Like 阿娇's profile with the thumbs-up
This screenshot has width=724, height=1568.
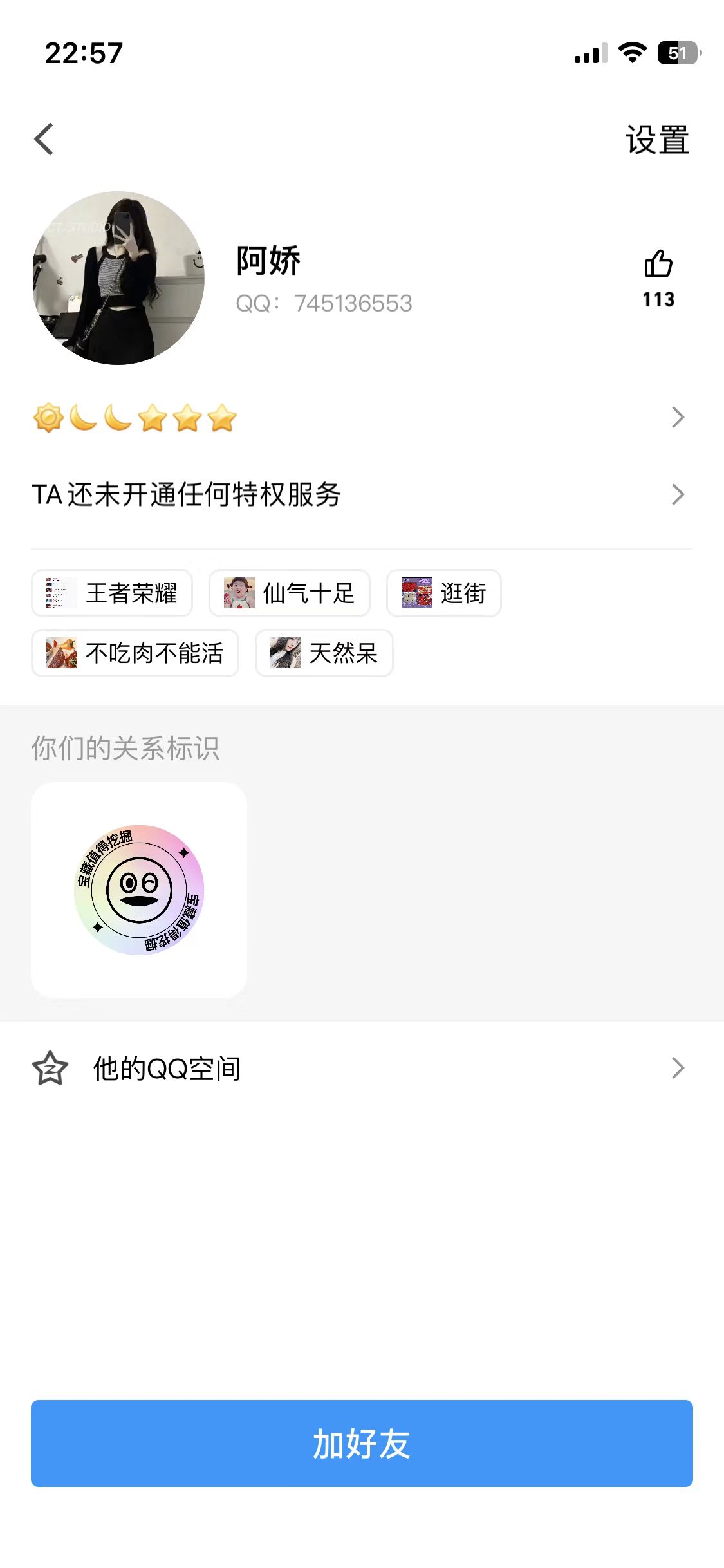(x=658, y=265)
